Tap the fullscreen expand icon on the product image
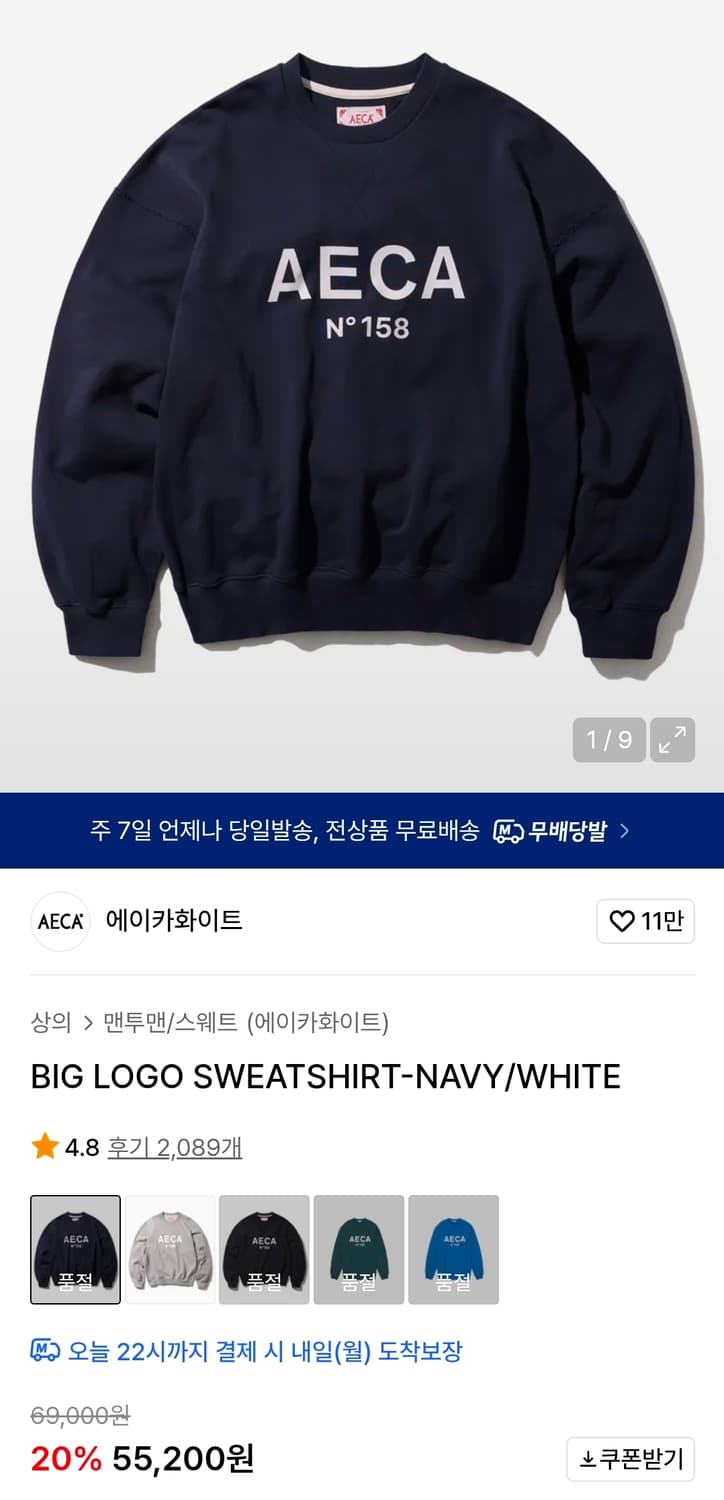This screenshot has width=724, height=1500. coord(673,738)
